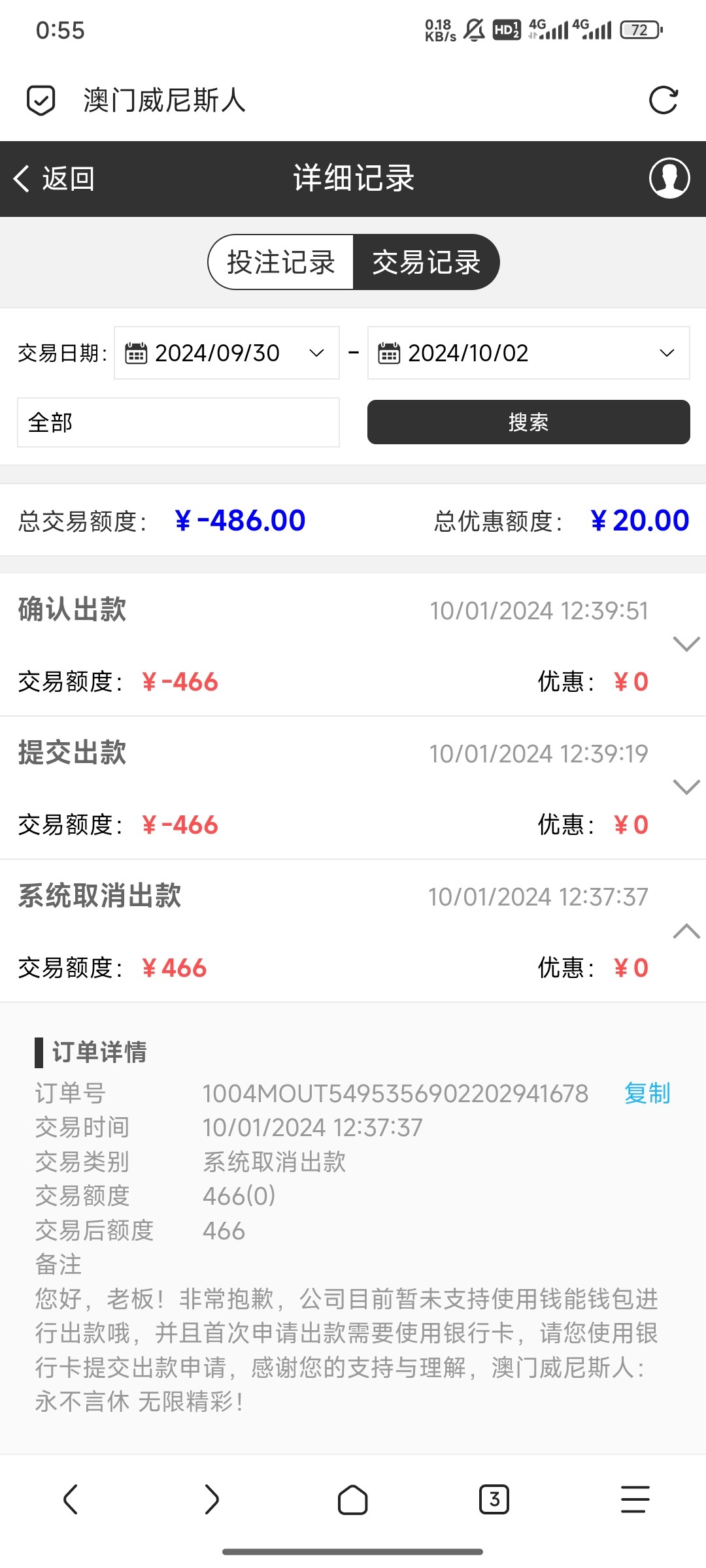Screen dimensions: 706x1568
Task: Tap the site security shield badge
Action: coord(41,99)
